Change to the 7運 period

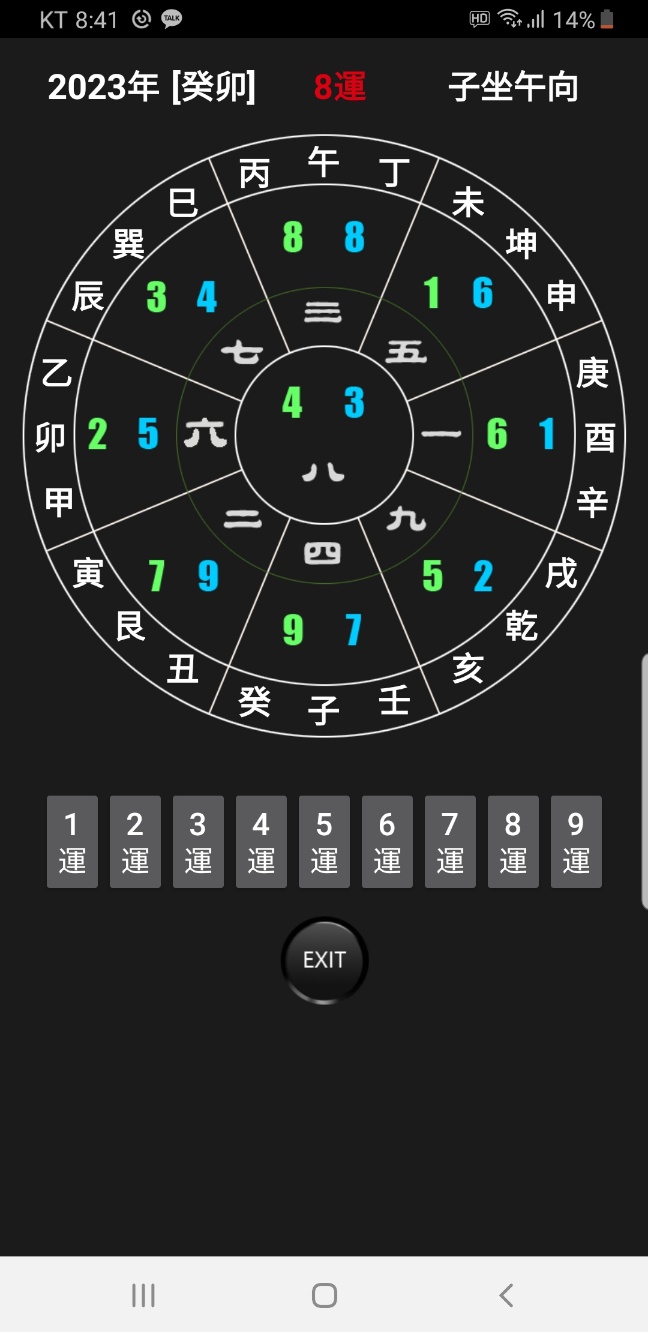click(x=450, y=842)
